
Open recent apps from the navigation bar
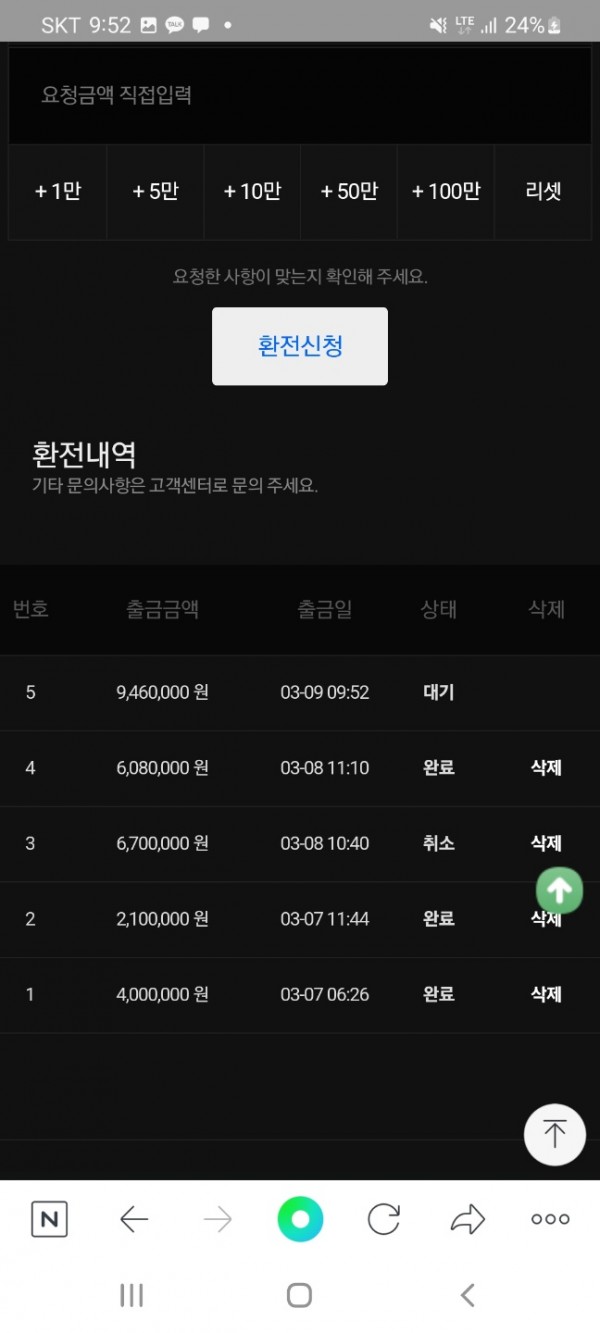(x=131, y=1296)
